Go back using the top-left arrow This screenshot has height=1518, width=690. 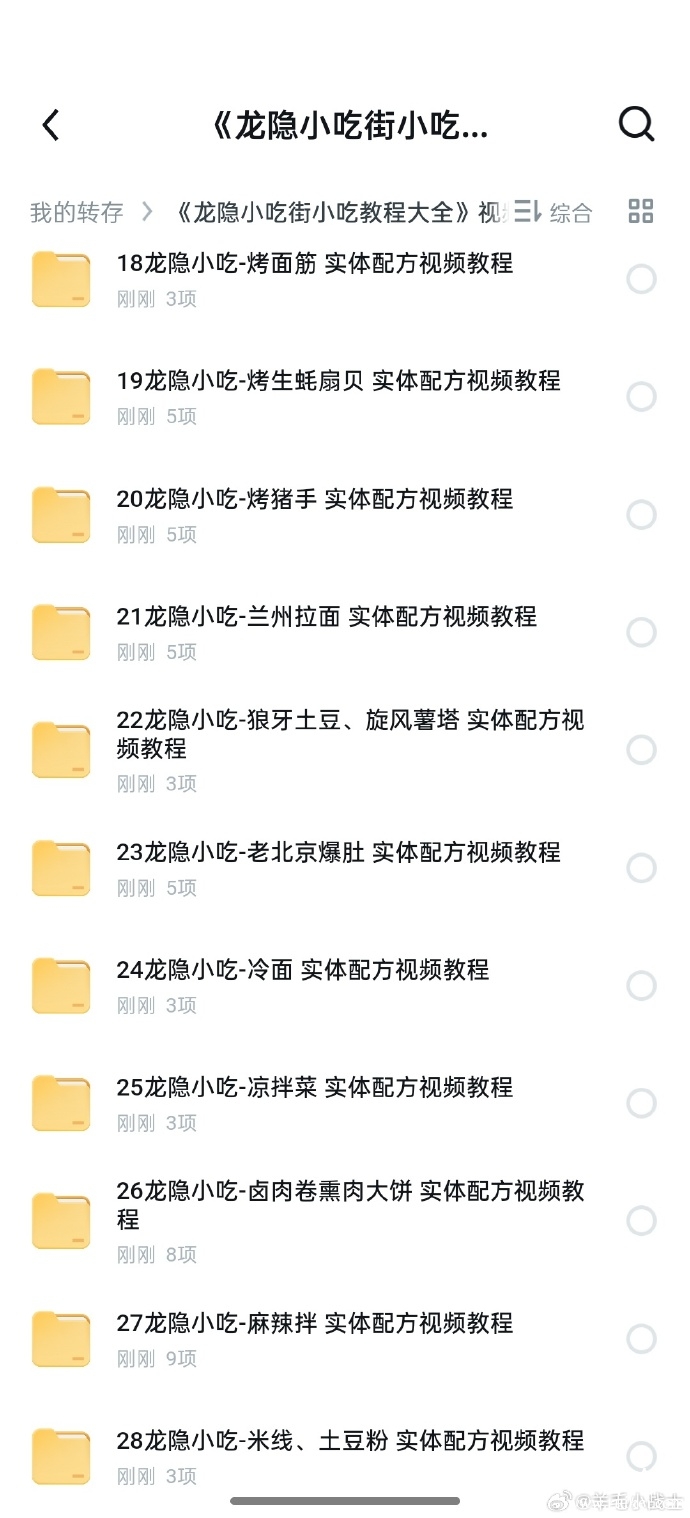51,125
